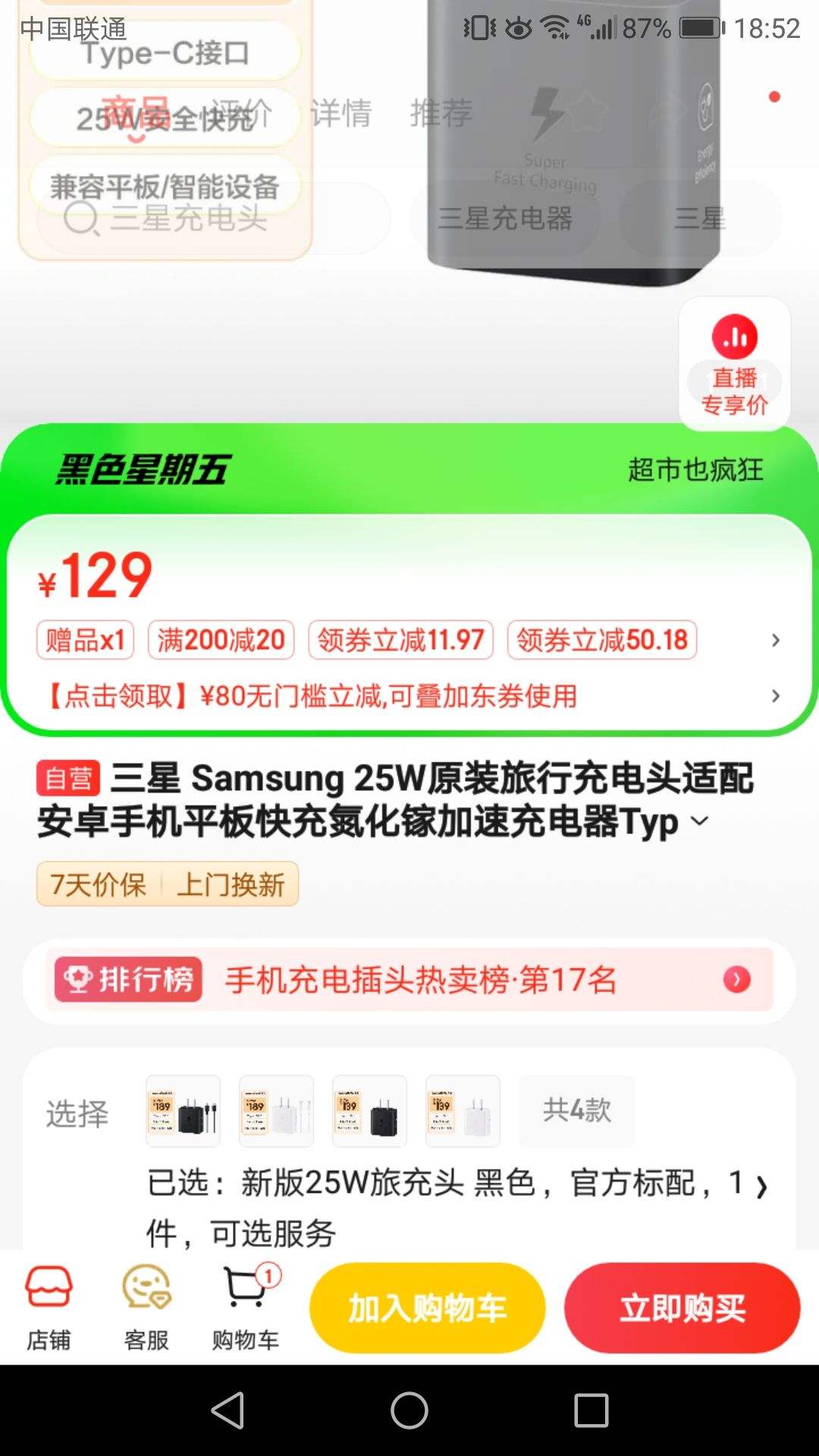This screenshot has height=1456, width=819.
Task: Open 手机充电插头热卖榜 ranking entry
Action: point(419,980)
